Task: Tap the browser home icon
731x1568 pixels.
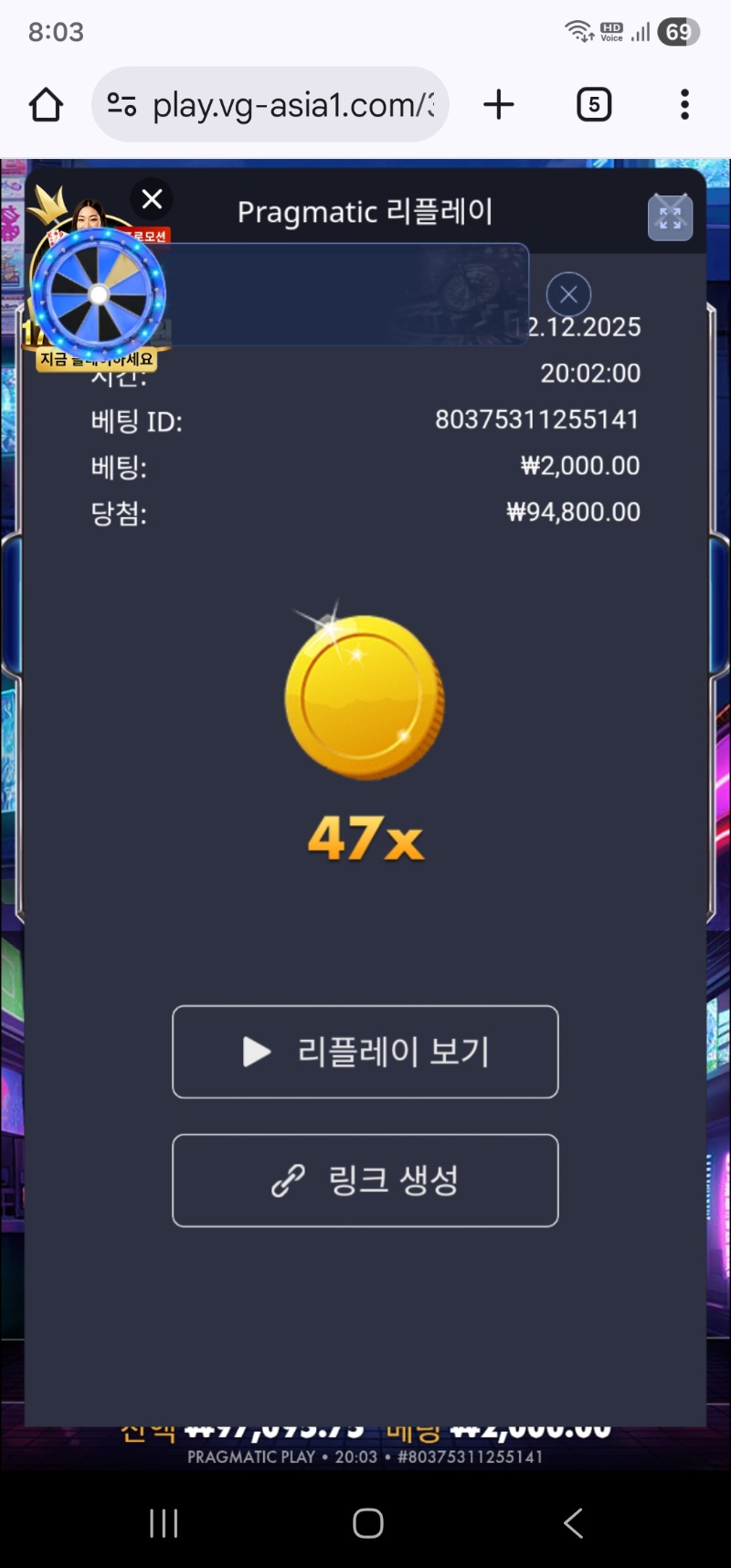Action: (46, 104)
